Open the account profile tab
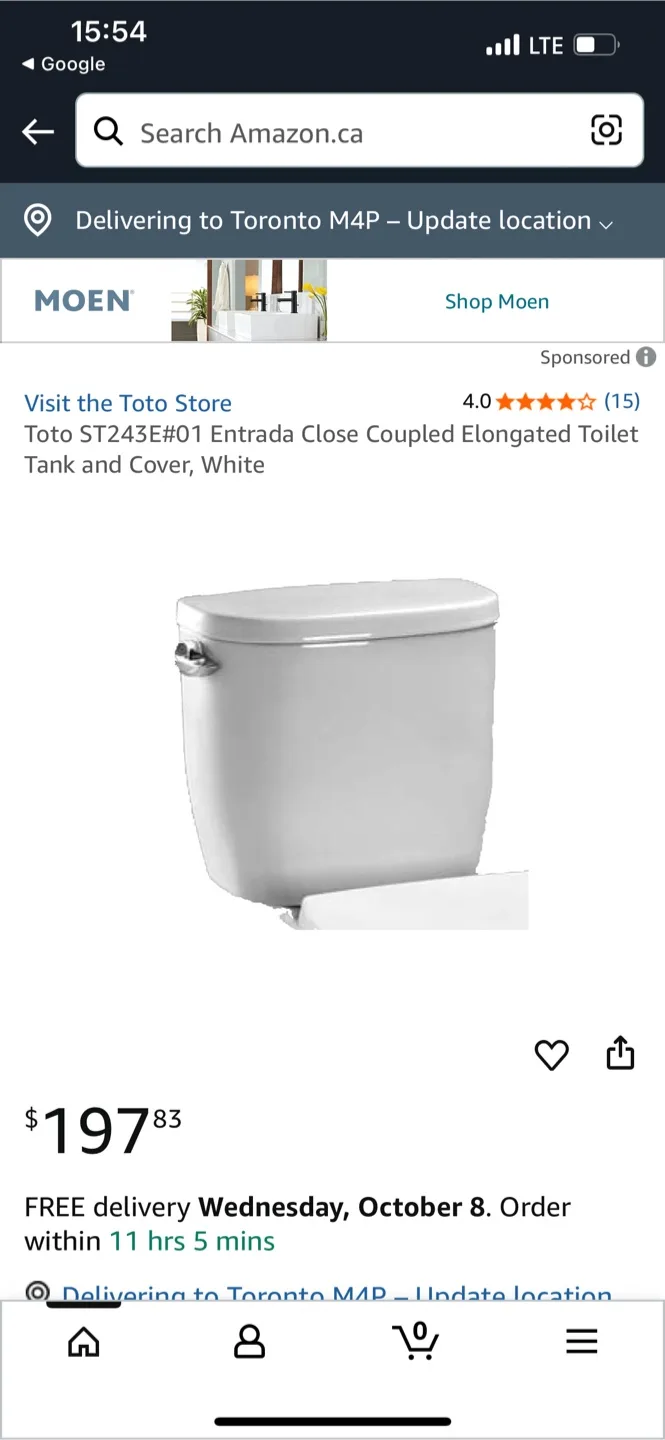Screen dimensions: 665x1440 [249, 1341]
